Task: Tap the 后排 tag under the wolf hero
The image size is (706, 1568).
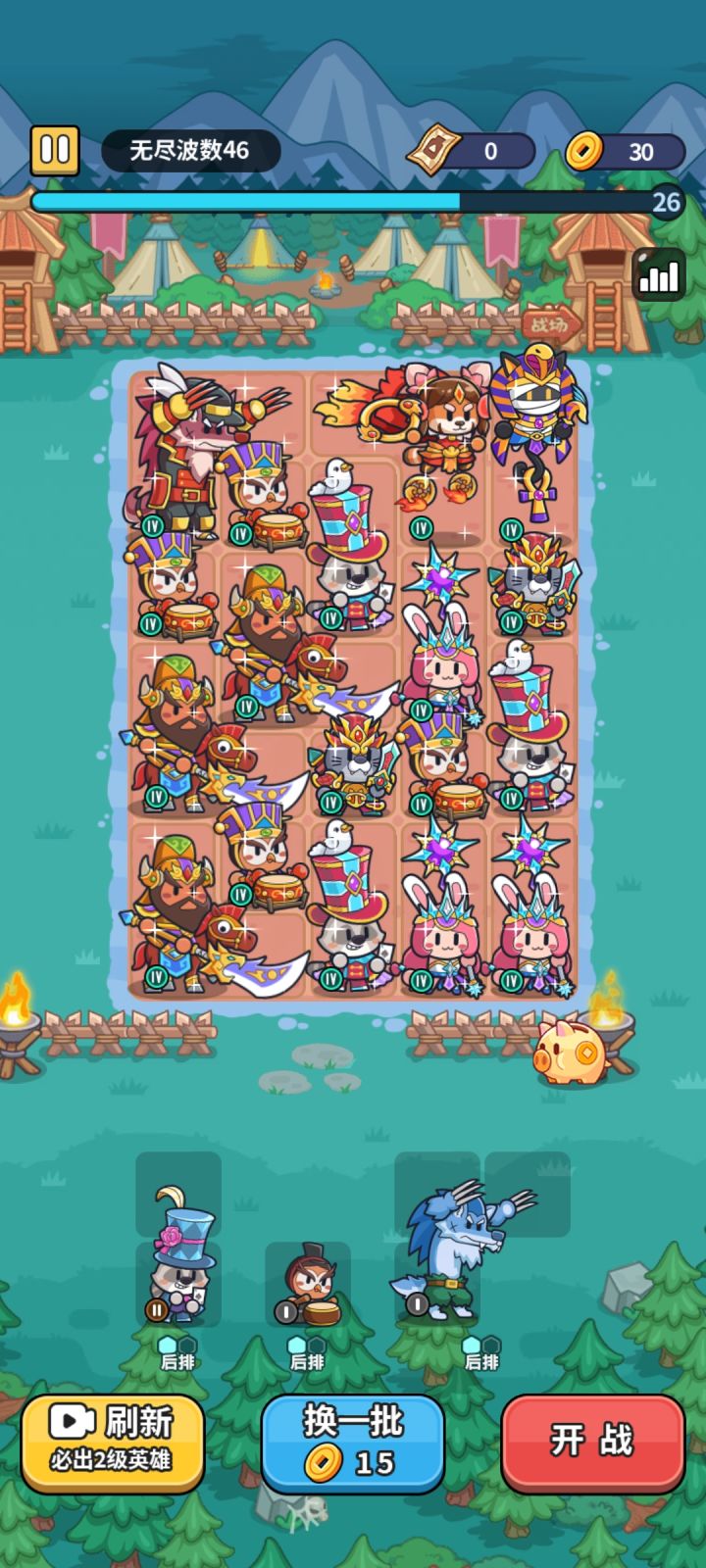Action: 484,1359
